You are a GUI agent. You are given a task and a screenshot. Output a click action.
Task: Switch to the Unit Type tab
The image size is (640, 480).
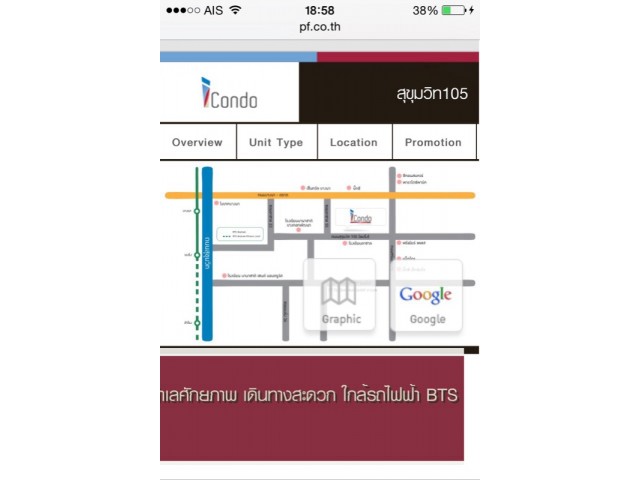click(276, 142)
